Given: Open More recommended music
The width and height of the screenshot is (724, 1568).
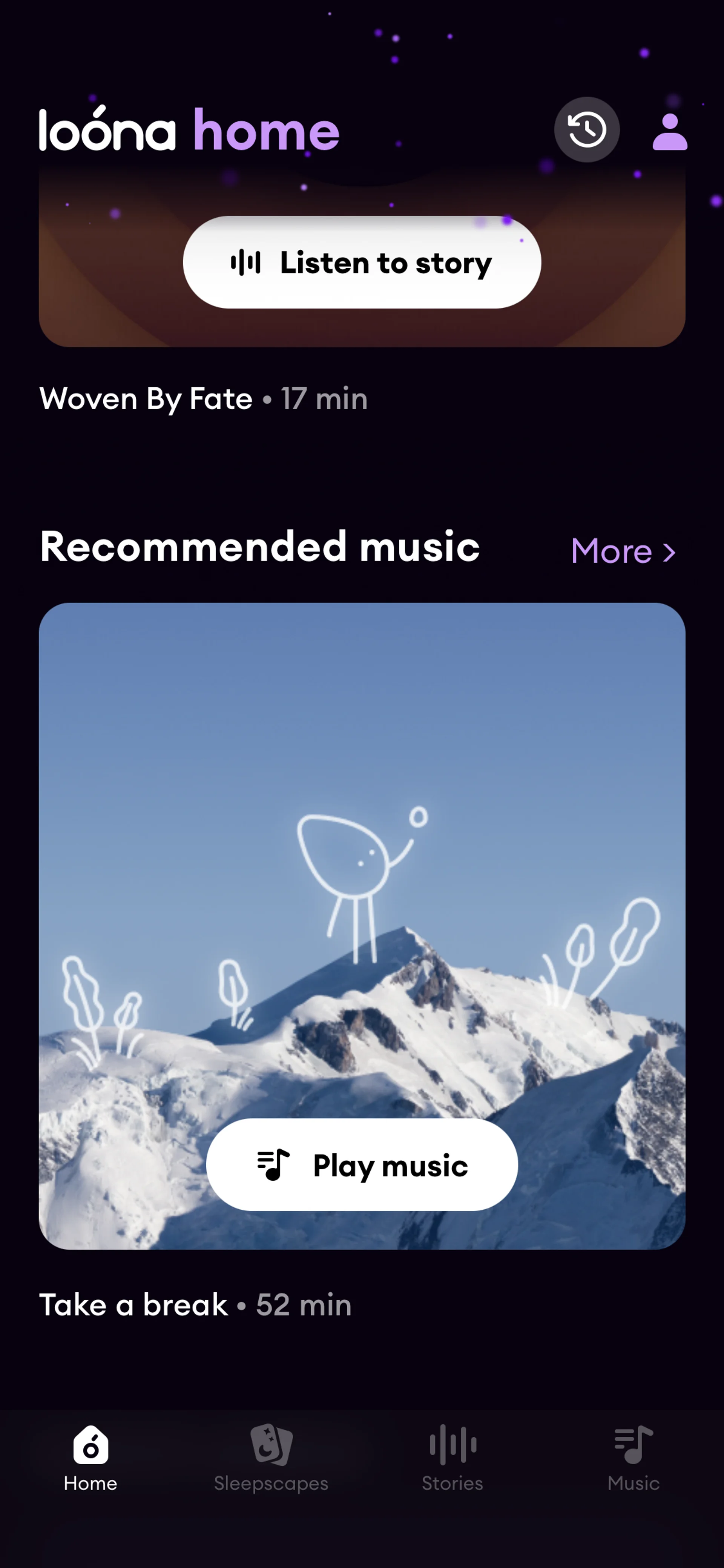Looking at the screenshot, I should coord(623,551).
